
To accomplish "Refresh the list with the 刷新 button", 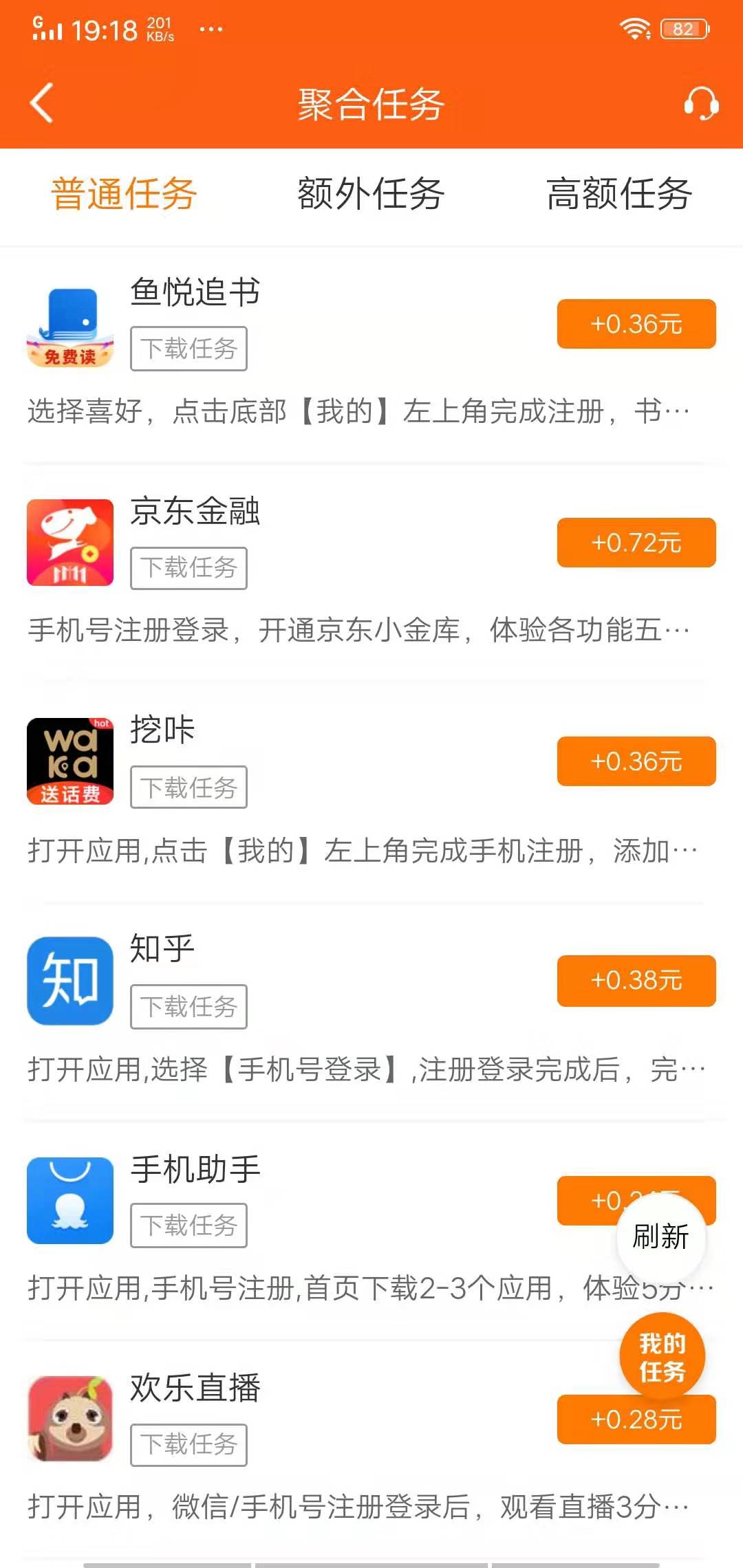I will (660, 1237).
